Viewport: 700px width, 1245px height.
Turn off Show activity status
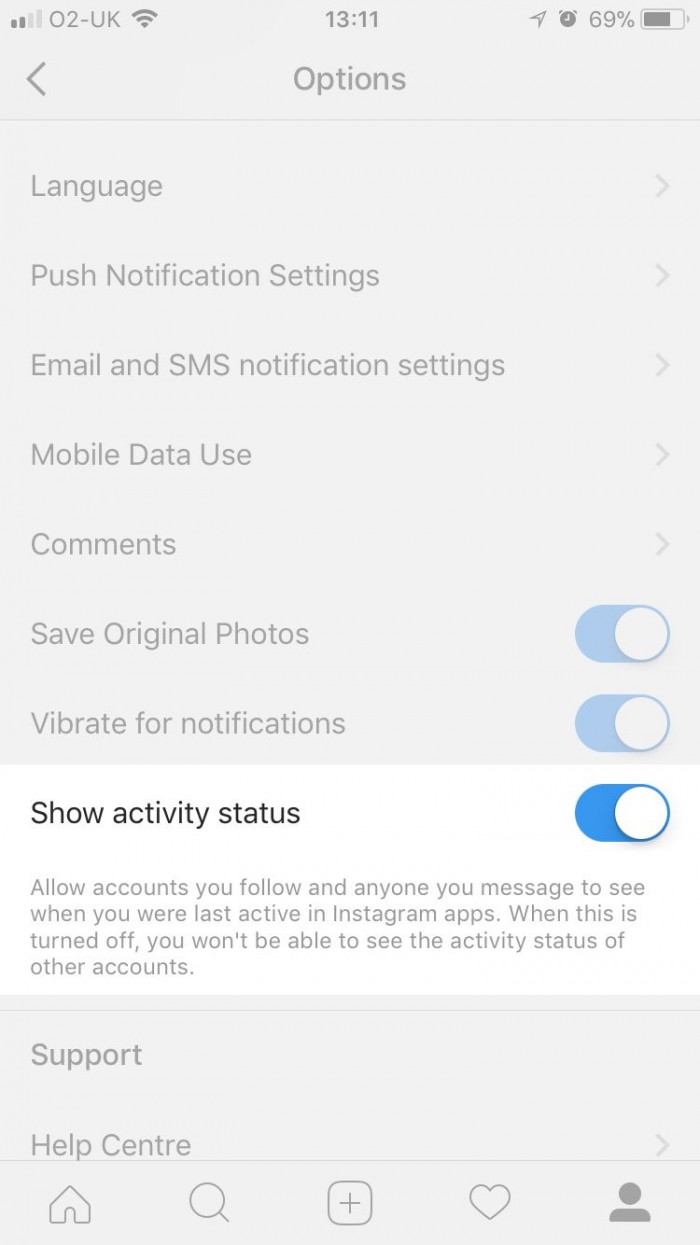(x=621, y=813)
